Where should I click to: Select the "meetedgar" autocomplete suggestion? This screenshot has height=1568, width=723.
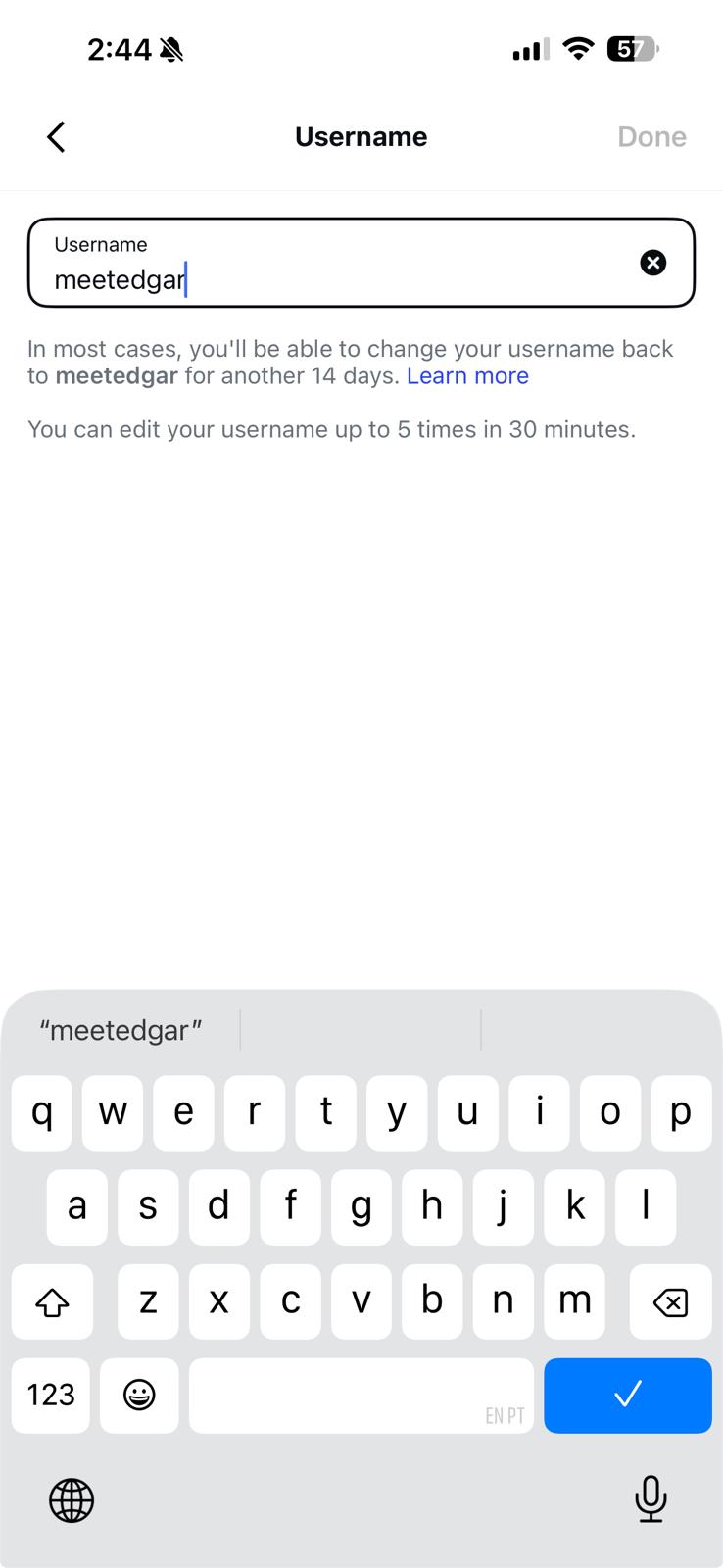(x=120, y=1030)
